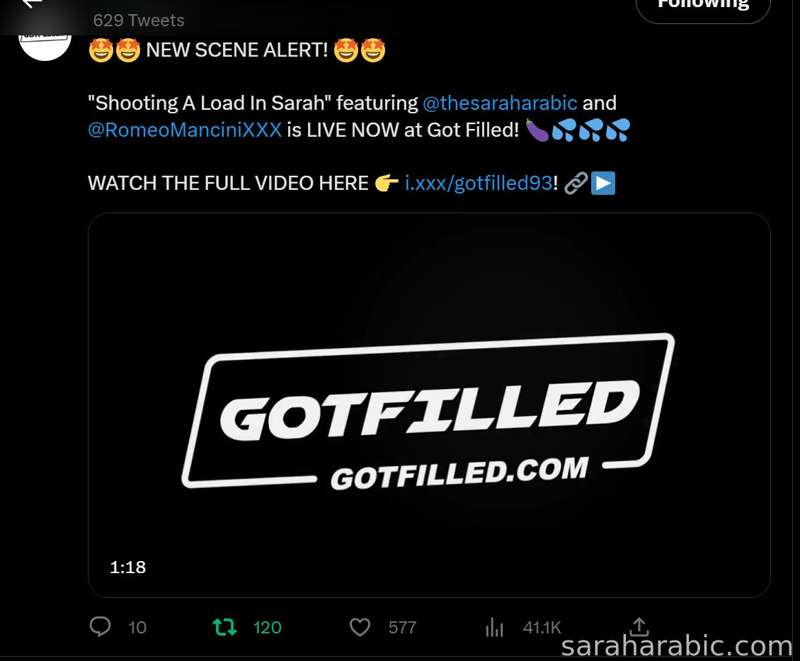Go back using the top arrow
The height and width of the screenshot is (661, 800).
33,4
